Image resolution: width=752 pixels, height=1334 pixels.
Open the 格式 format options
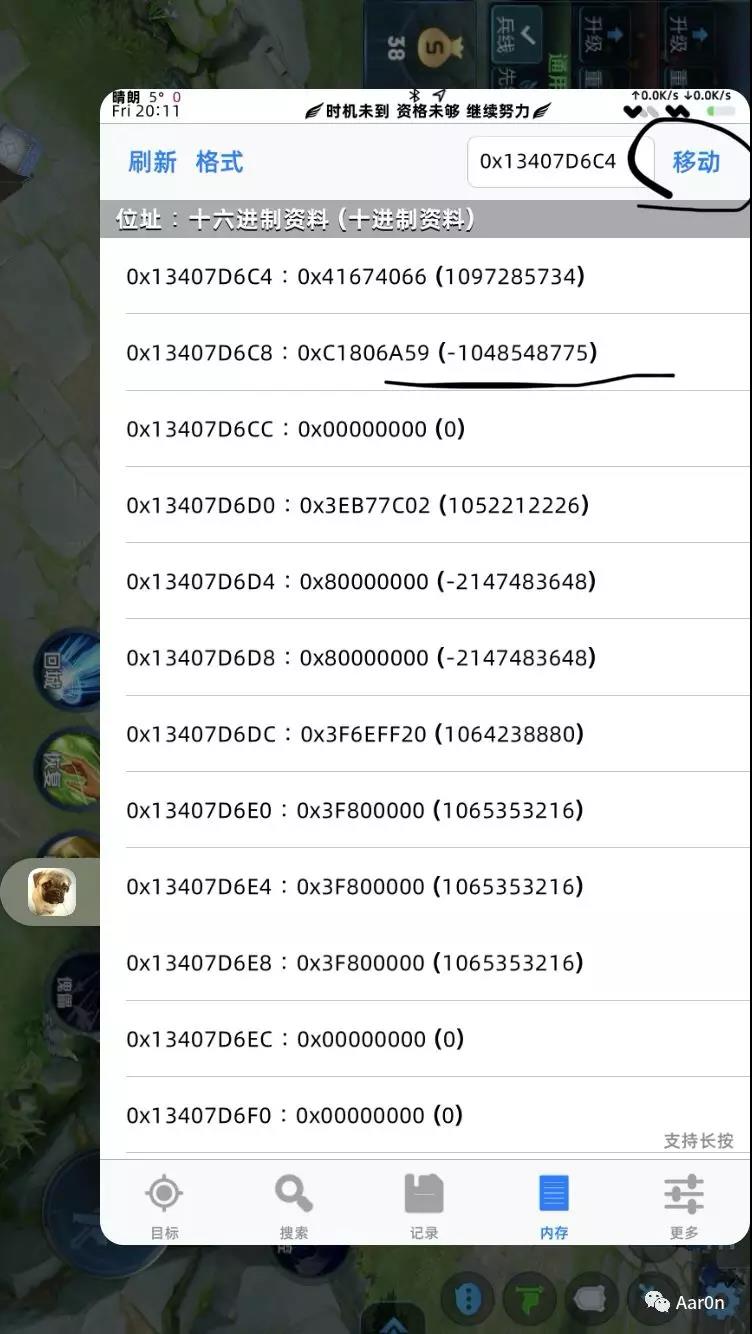point(219,162)
